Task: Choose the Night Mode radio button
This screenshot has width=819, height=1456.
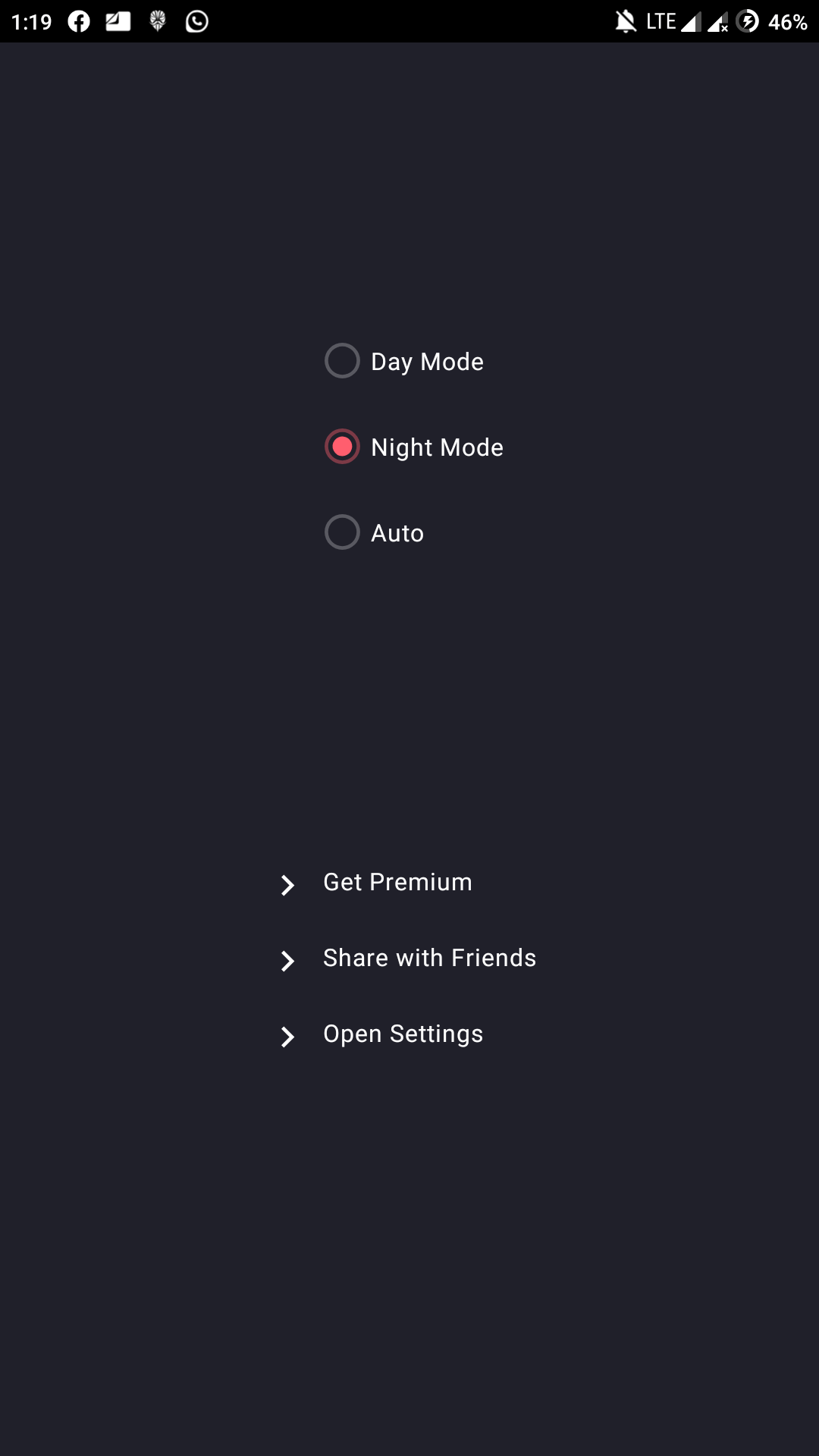Action: 414,447
